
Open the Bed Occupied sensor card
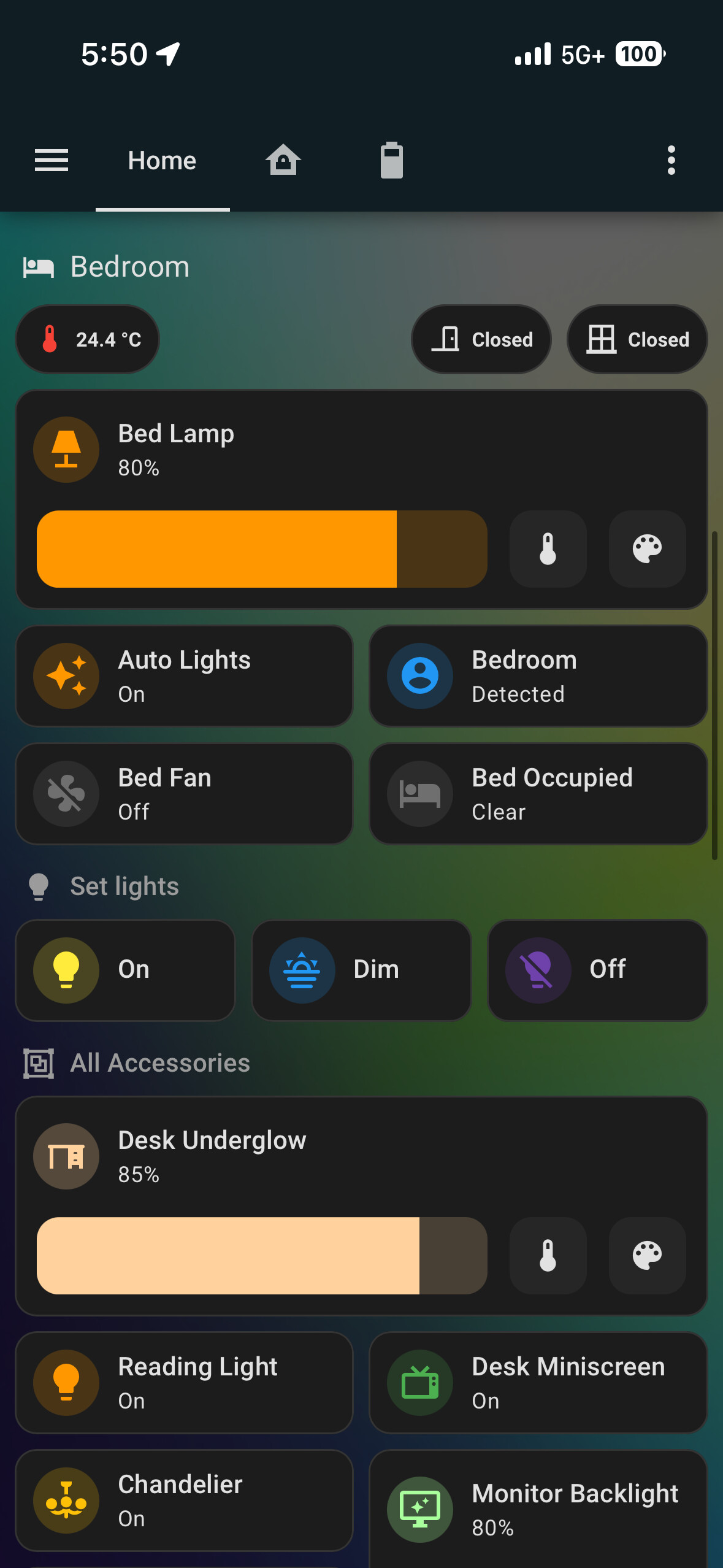(x=538, y=794)
